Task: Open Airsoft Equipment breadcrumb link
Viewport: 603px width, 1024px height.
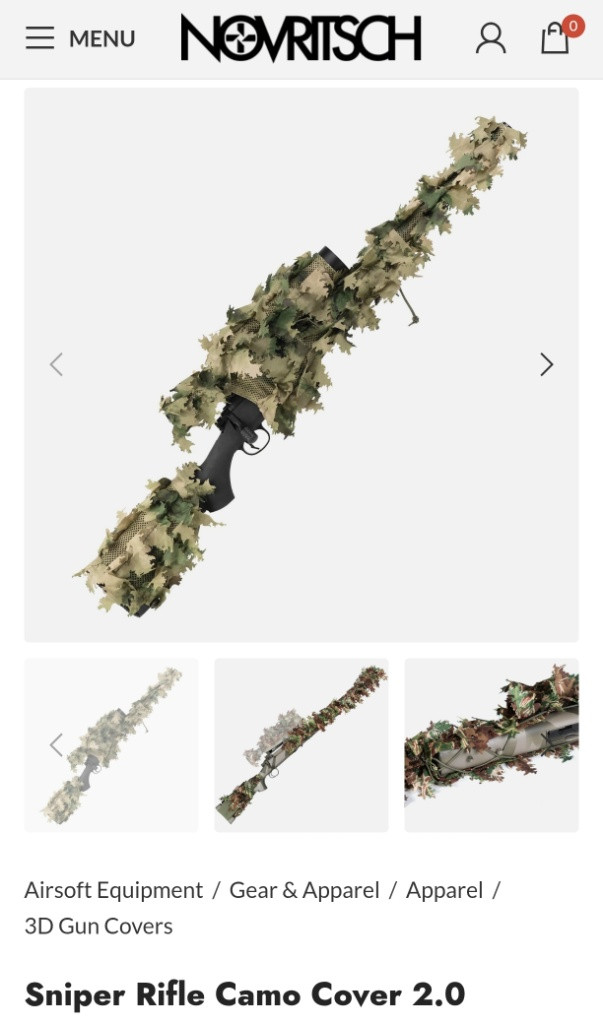Action: (x=113, y=890)
